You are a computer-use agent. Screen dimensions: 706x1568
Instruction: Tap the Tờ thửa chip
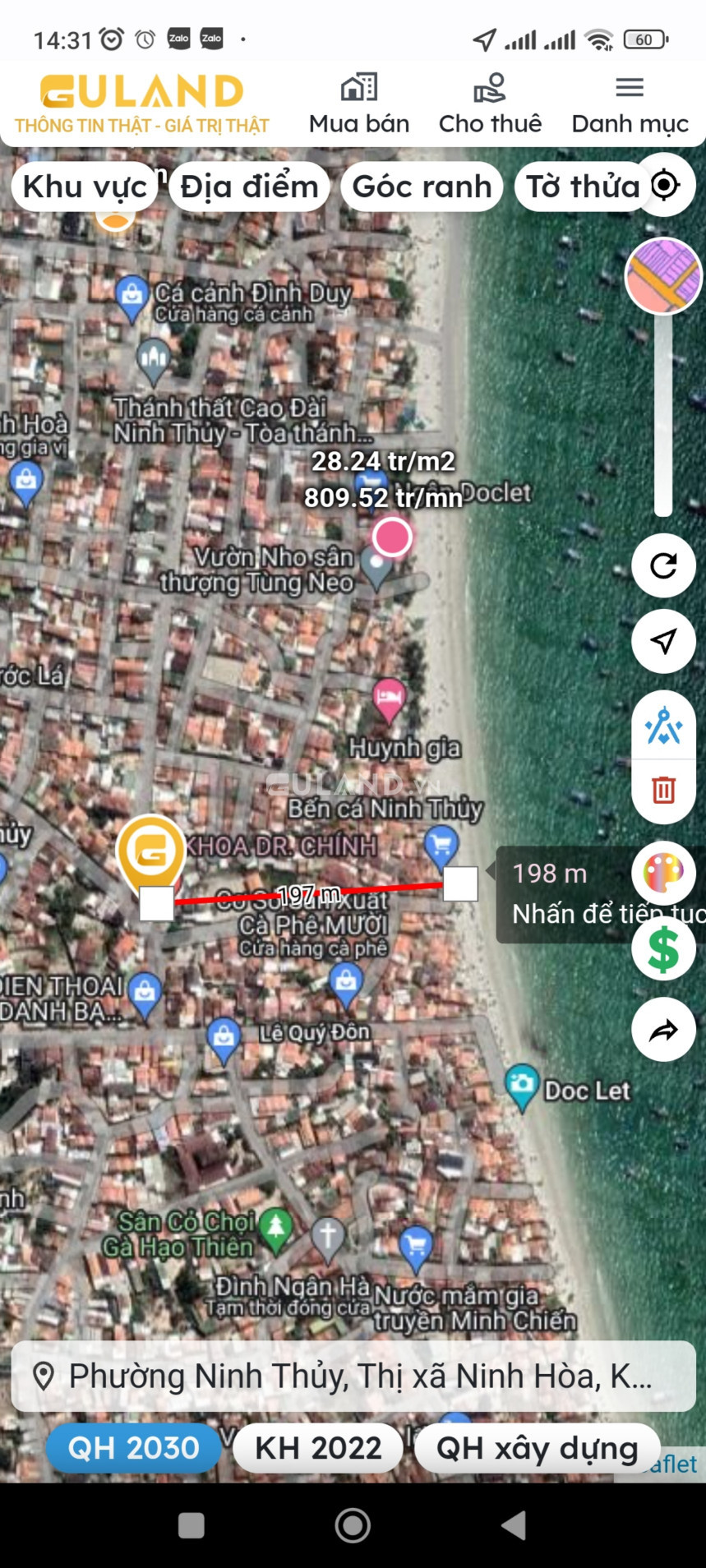582,187
